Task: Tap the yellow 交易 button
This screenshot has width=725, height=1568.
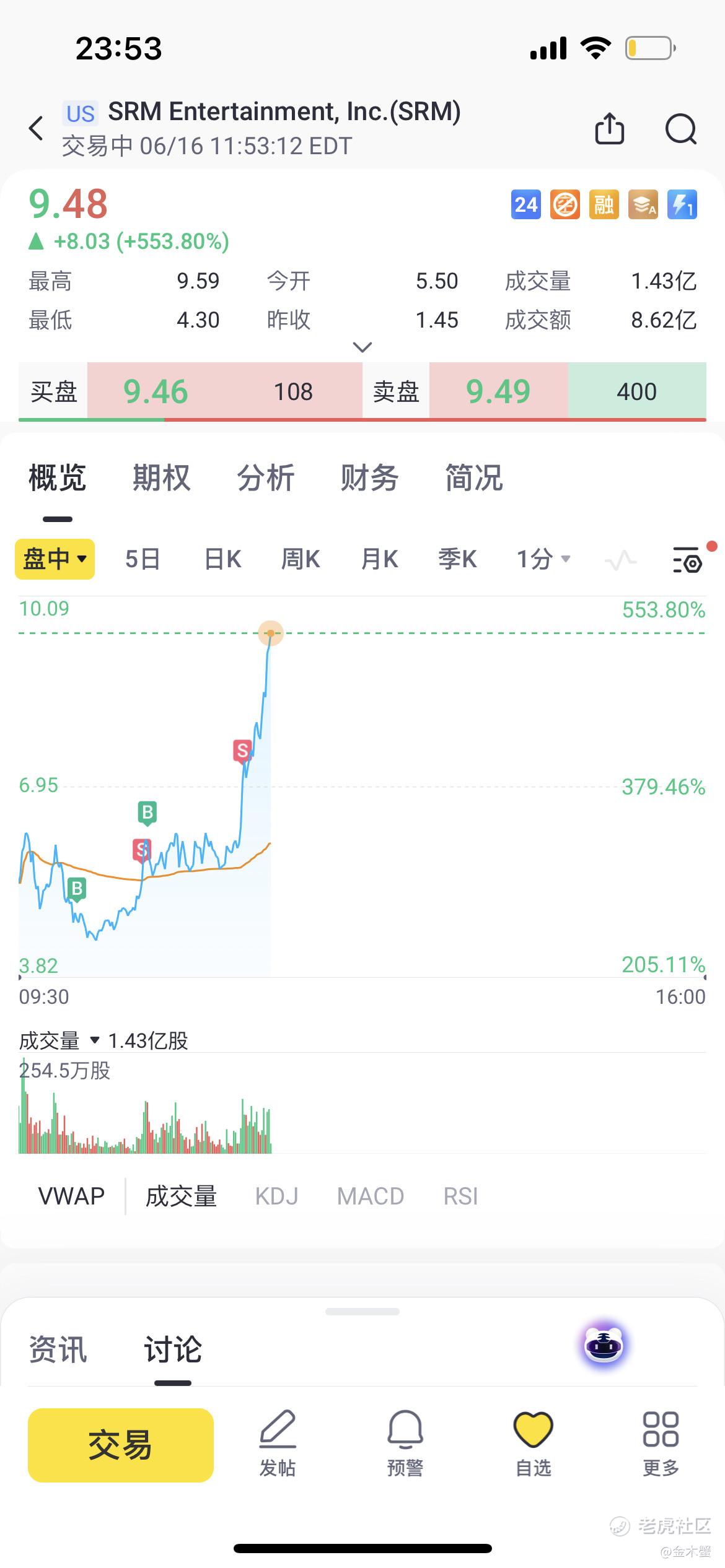Action: point(121,1445)
